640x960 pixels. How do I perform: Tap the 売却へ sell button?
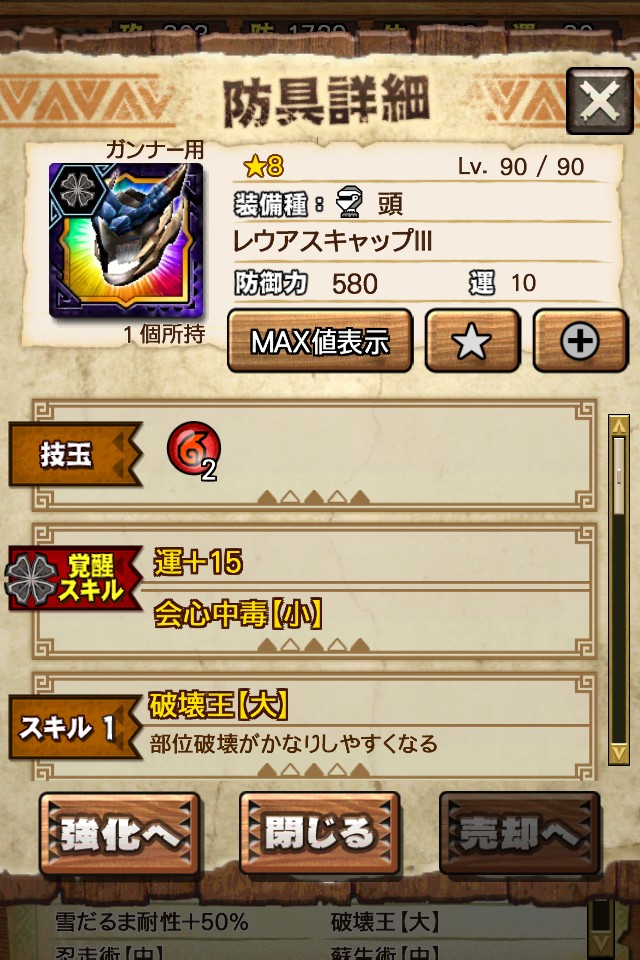tap(520, 834)
